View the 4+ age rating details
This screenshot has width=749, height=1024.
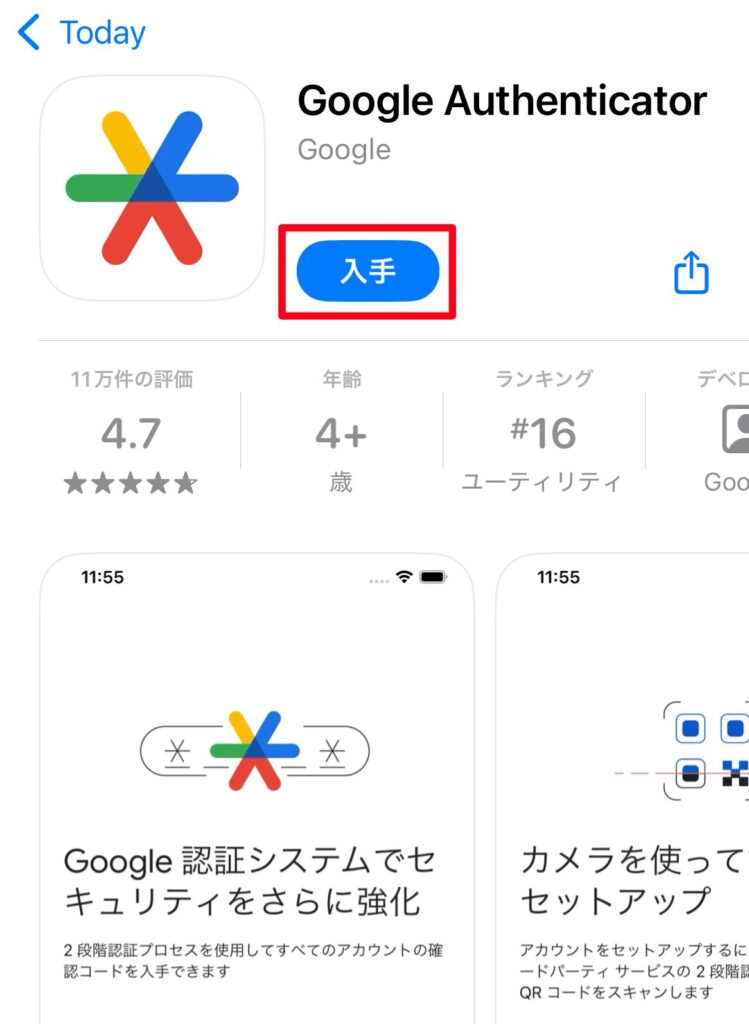point(341,432)
